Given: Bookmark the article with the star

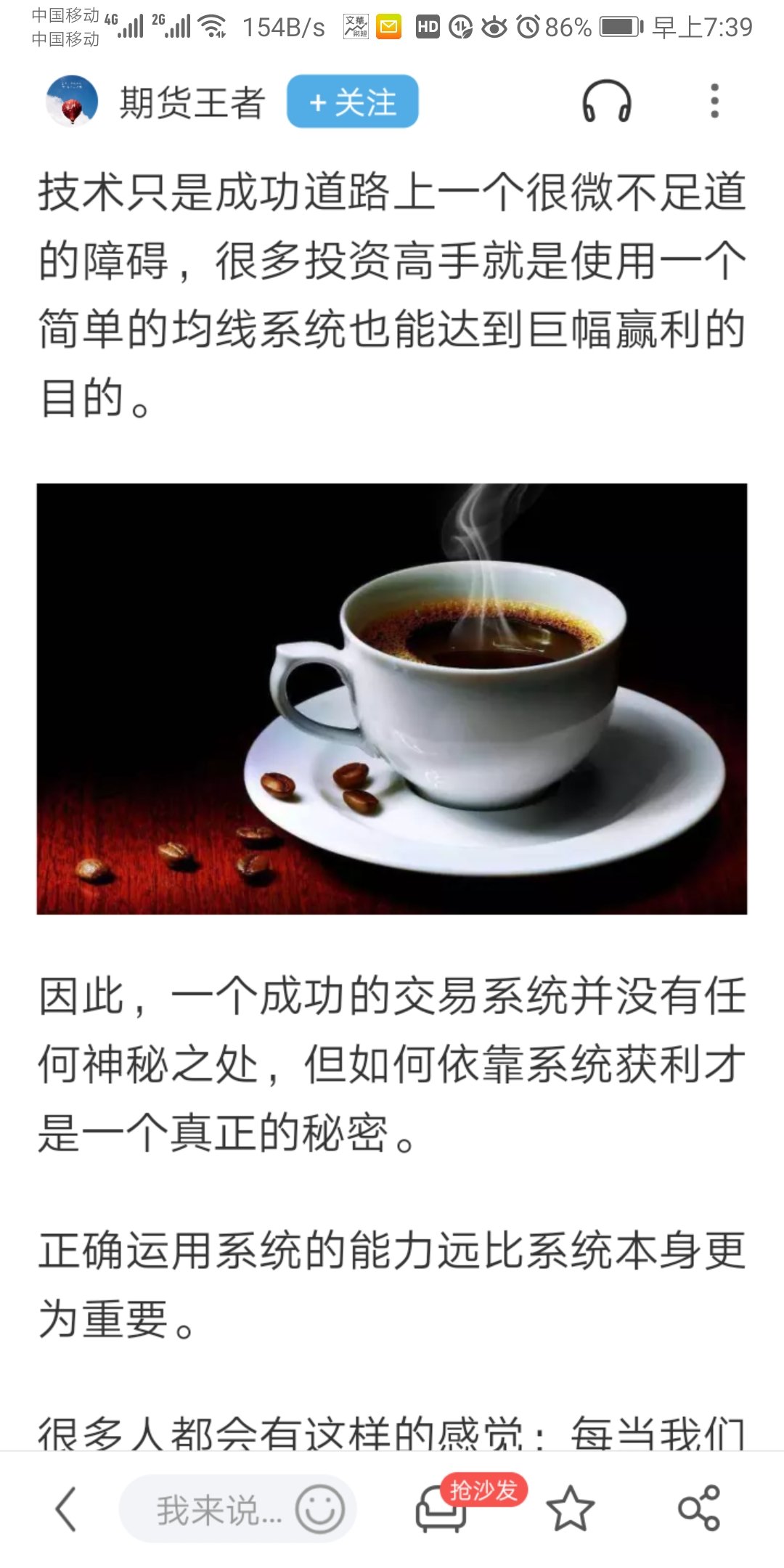Looking at the screenshot, I should [x=571, y=1509].
